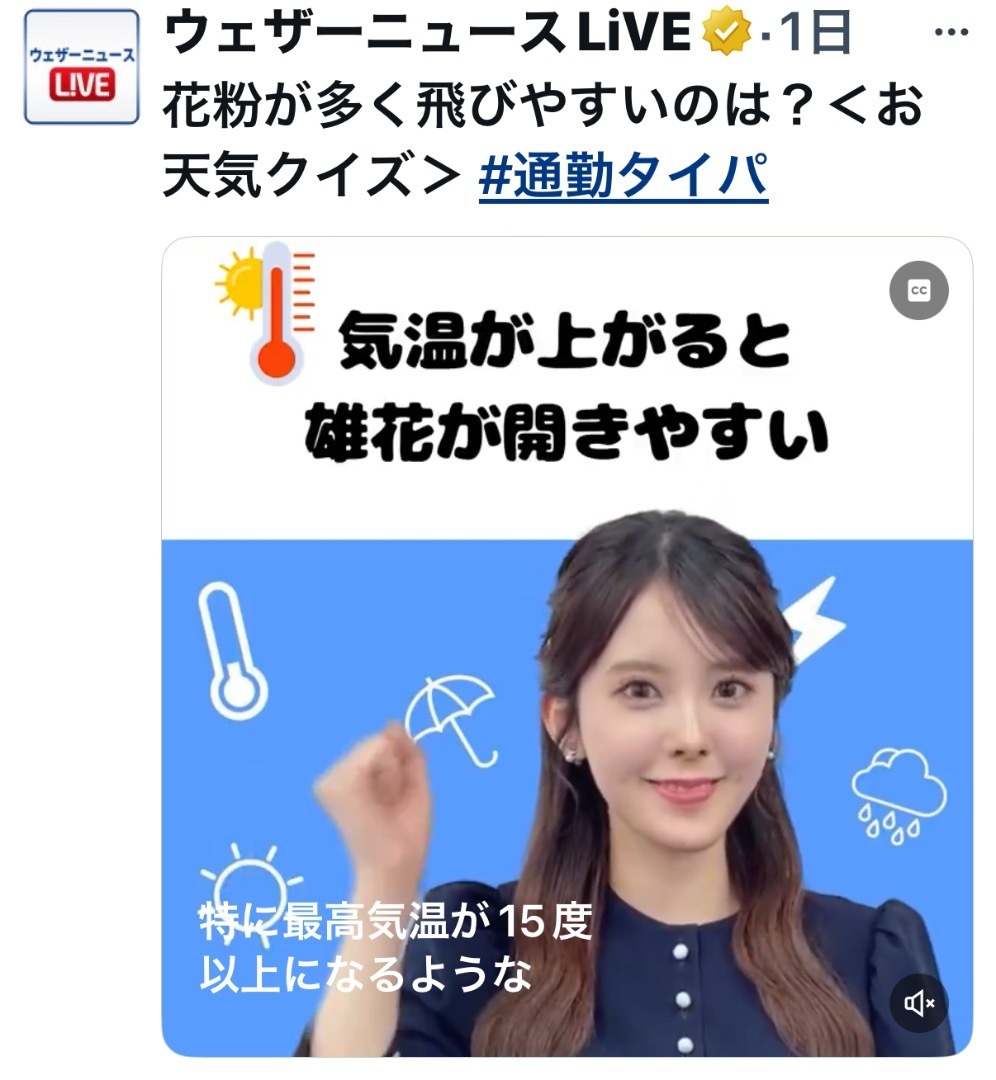Open the ウェザーニュースLiVE account name
The image size is (996, 1080).
pyautogui.click(x=427, y=34)
